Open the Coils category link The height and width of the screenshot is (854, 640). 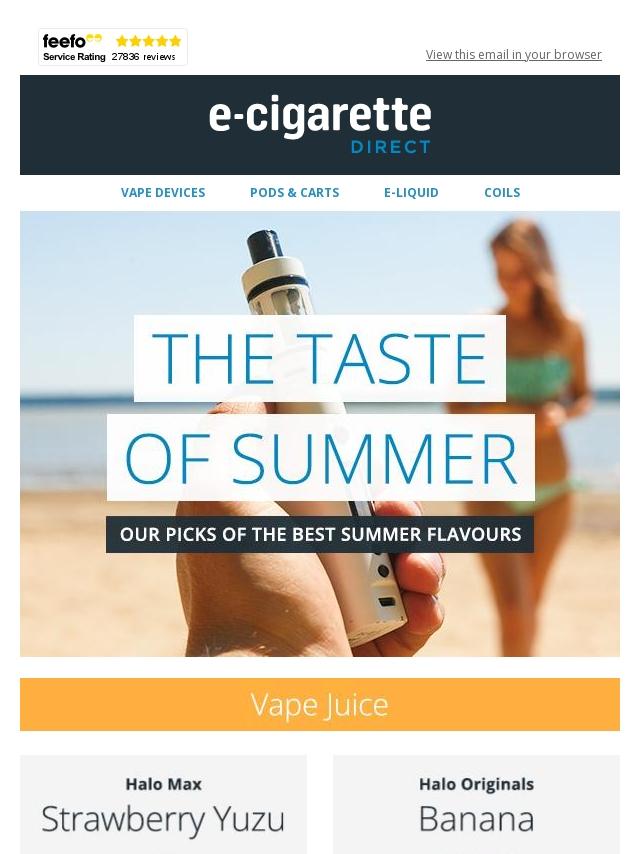pos(502,193)
